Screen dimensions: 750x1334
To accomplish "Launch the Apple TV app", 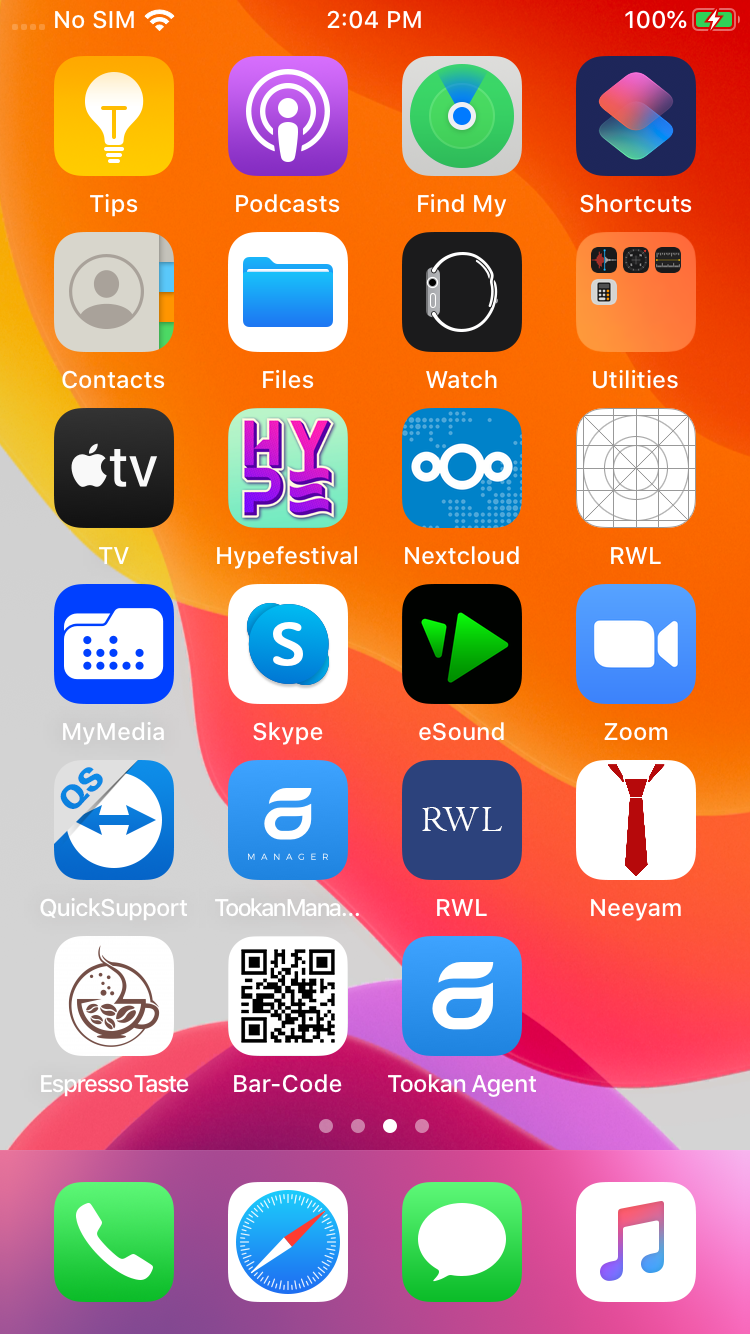I will 113,468.
